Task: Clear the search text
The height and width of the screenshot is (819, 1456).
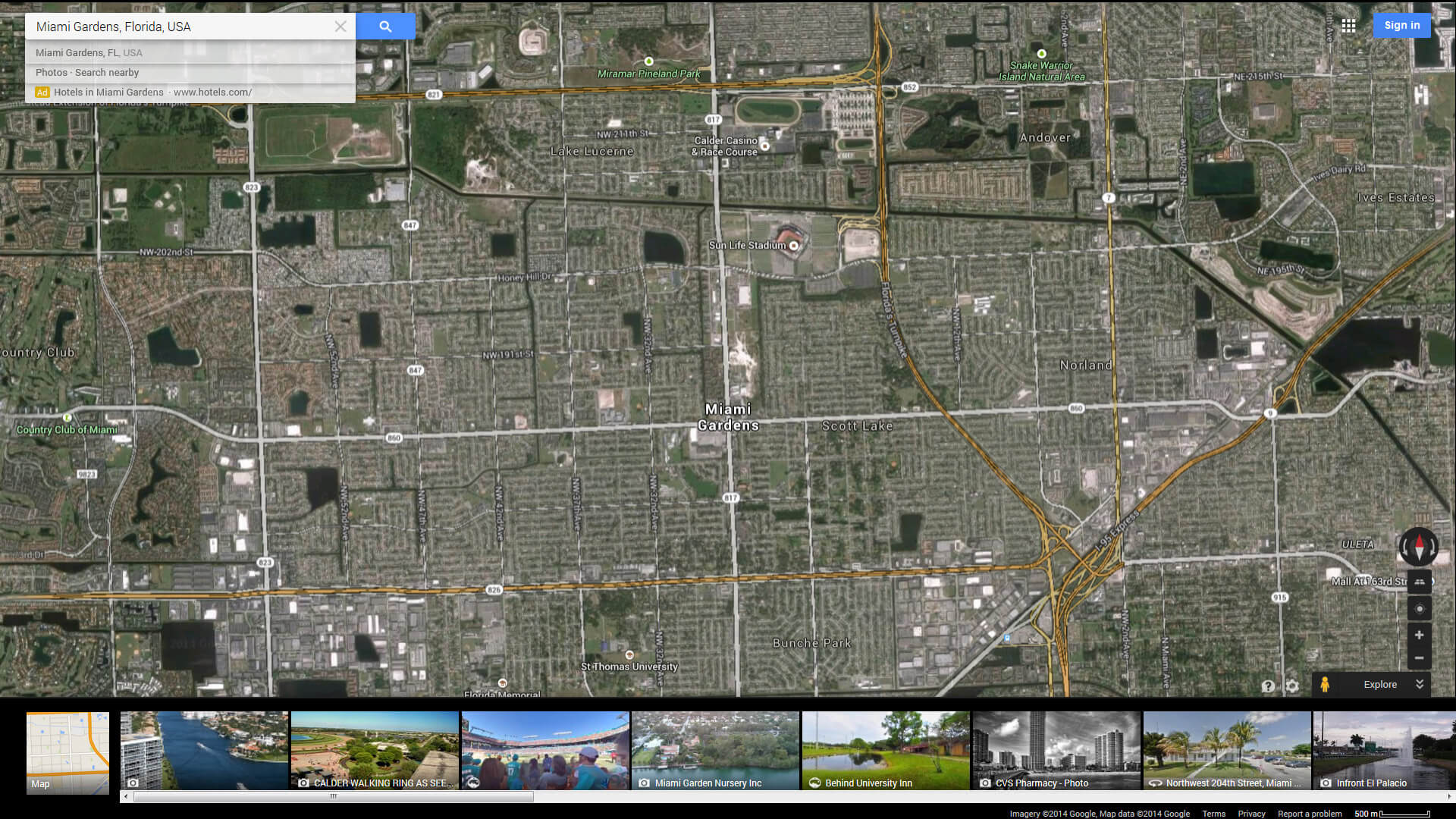Action: click(x=340, y=27)
